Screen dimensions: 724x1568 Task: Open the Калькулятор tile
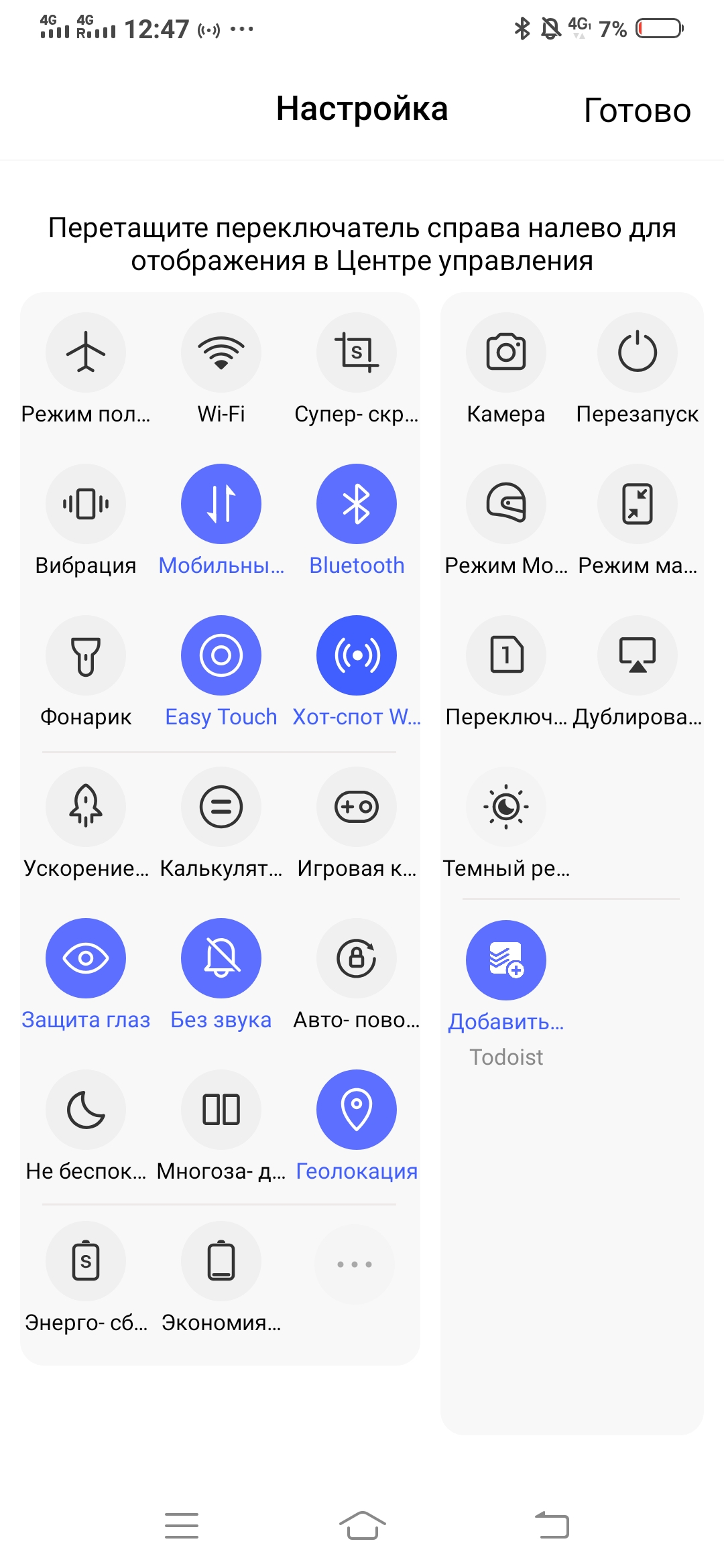[221, 807]
